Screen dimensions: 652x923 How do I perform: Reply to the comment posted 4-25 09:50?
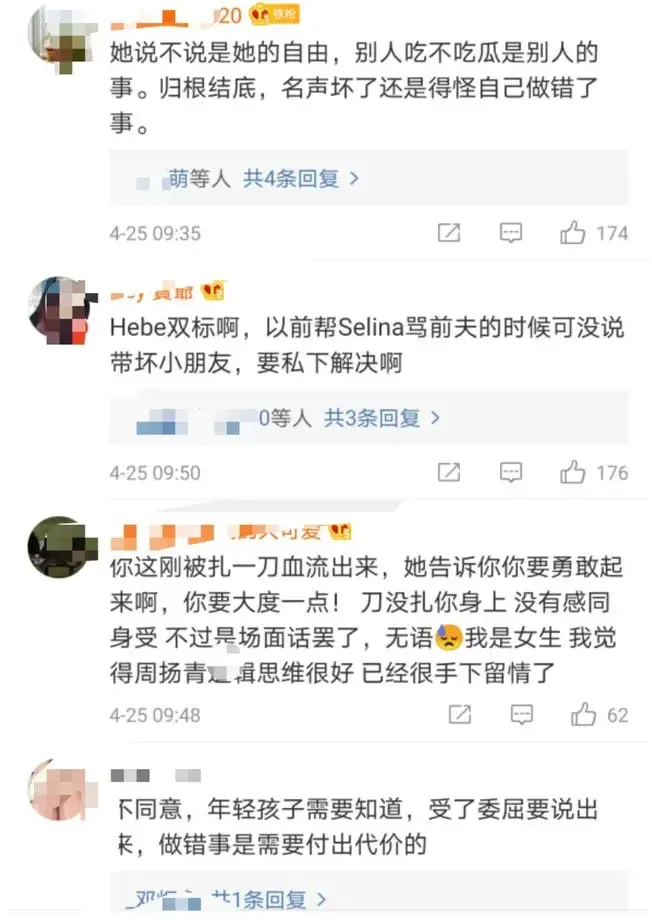pos(511,472)
